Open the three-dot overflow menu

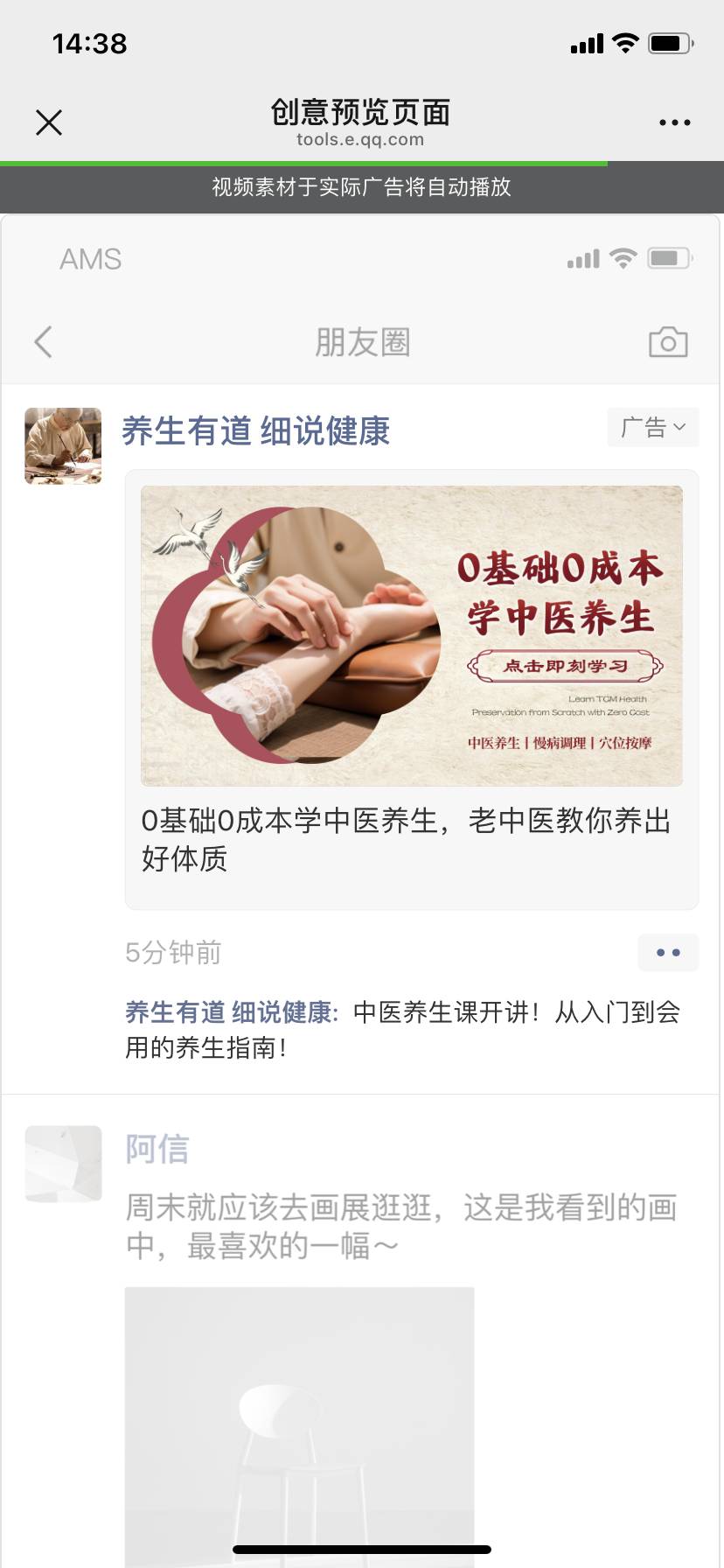pos(674,122)
